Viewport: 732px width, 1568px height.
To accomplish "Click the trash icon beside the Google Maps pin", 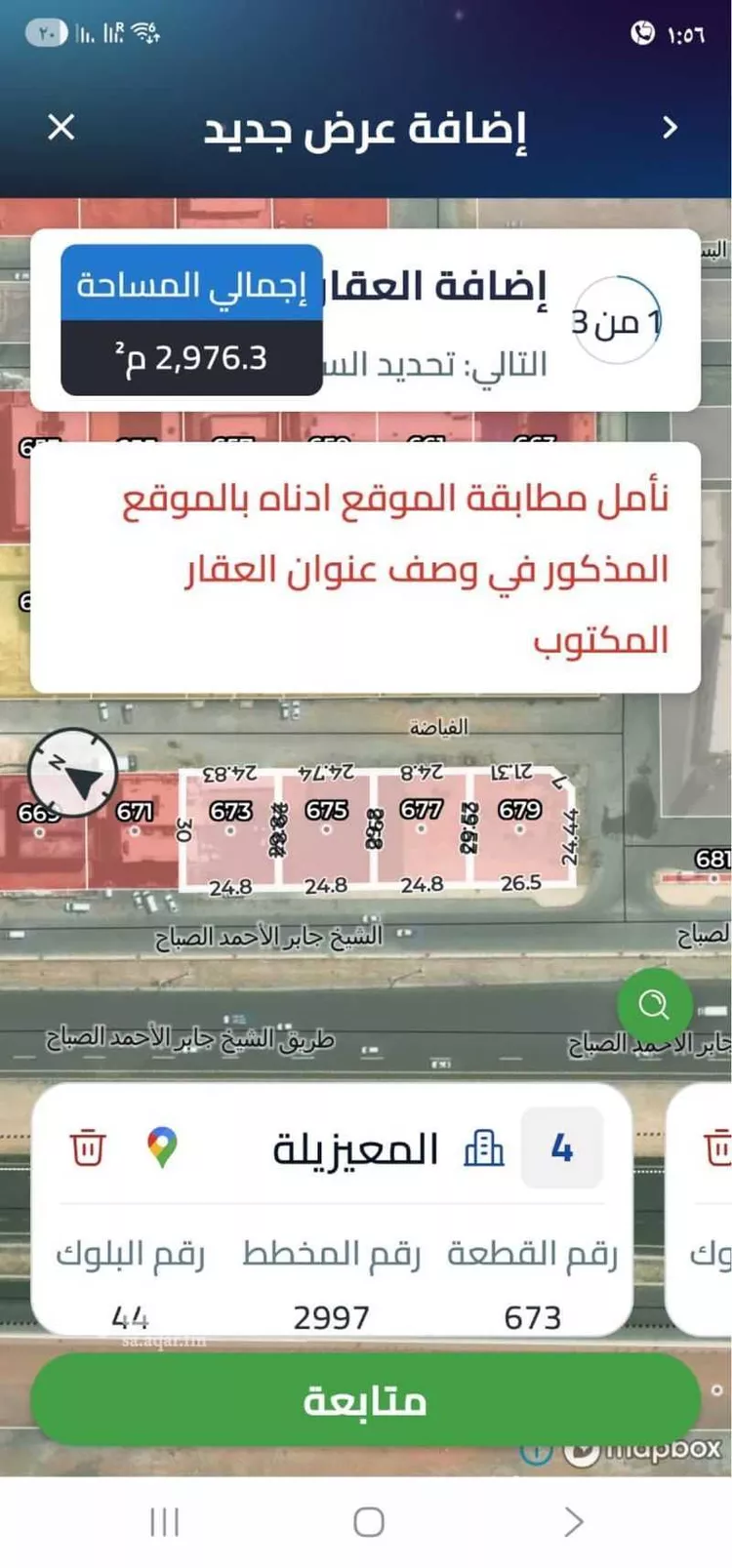I will coord(87,1148).
